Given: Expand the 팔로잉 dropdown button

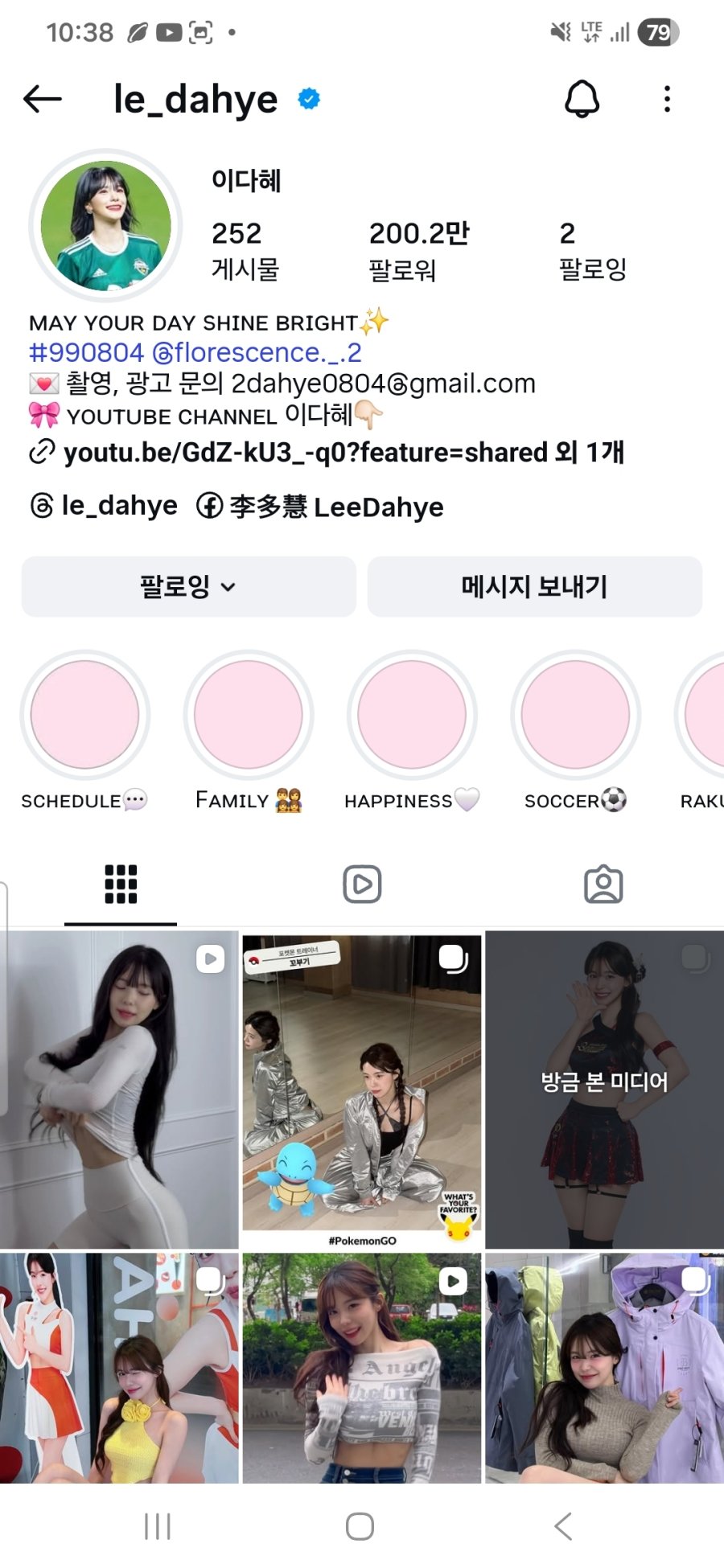Looking at the screenshot, I should pos(188,587).
